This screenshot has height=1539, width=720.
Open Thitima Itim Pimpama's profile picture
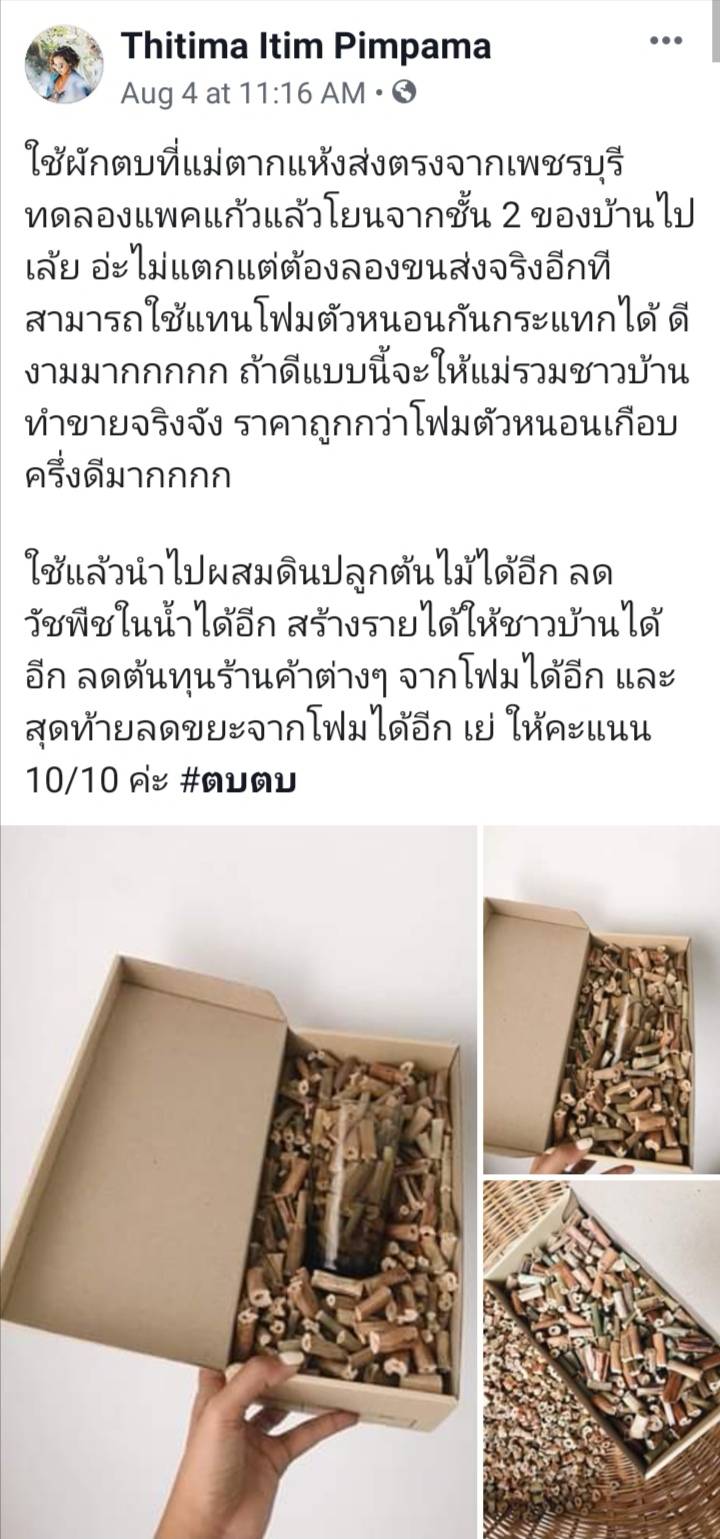tap(64, 65)
